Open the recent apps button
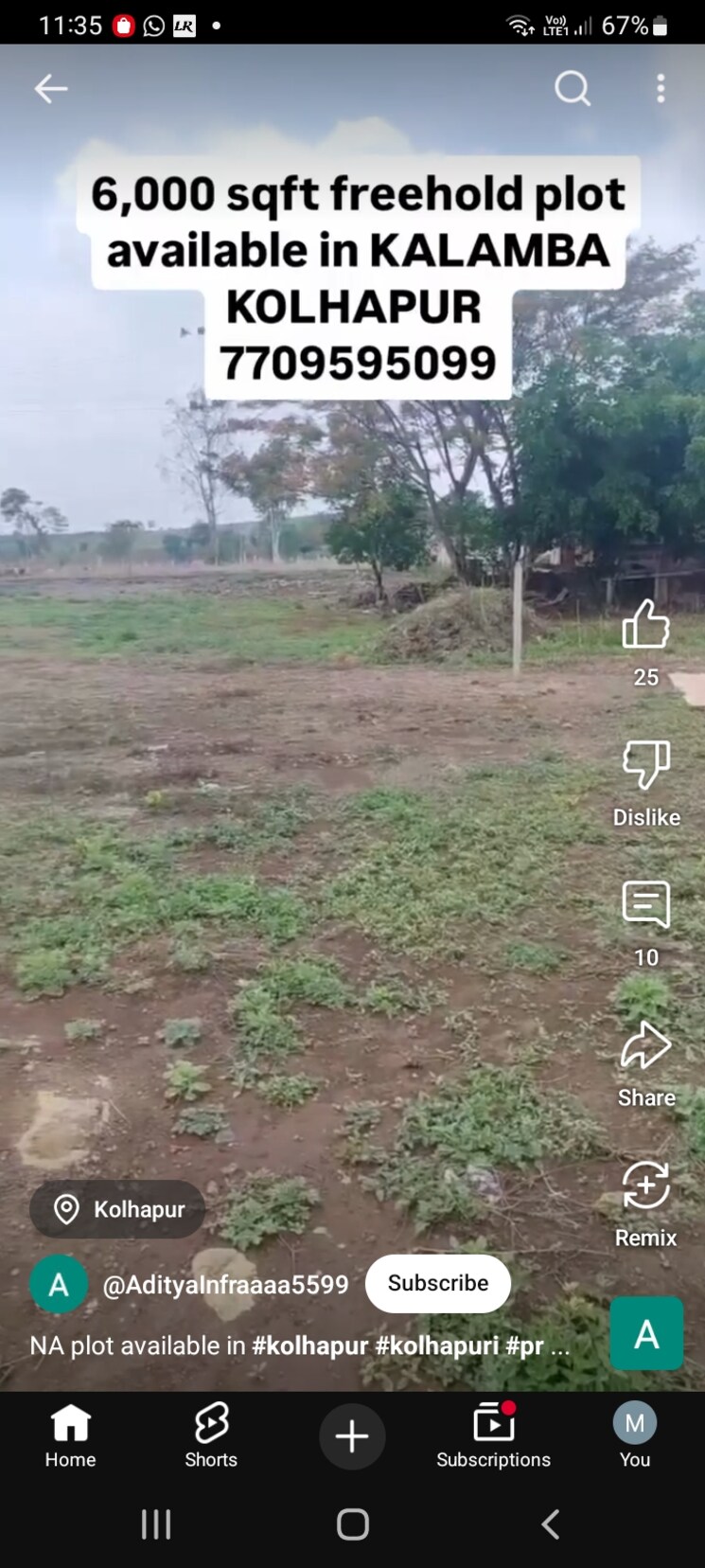This screenshot has height=1568, width=705. pyautogui.click(x=156, y=1524)
